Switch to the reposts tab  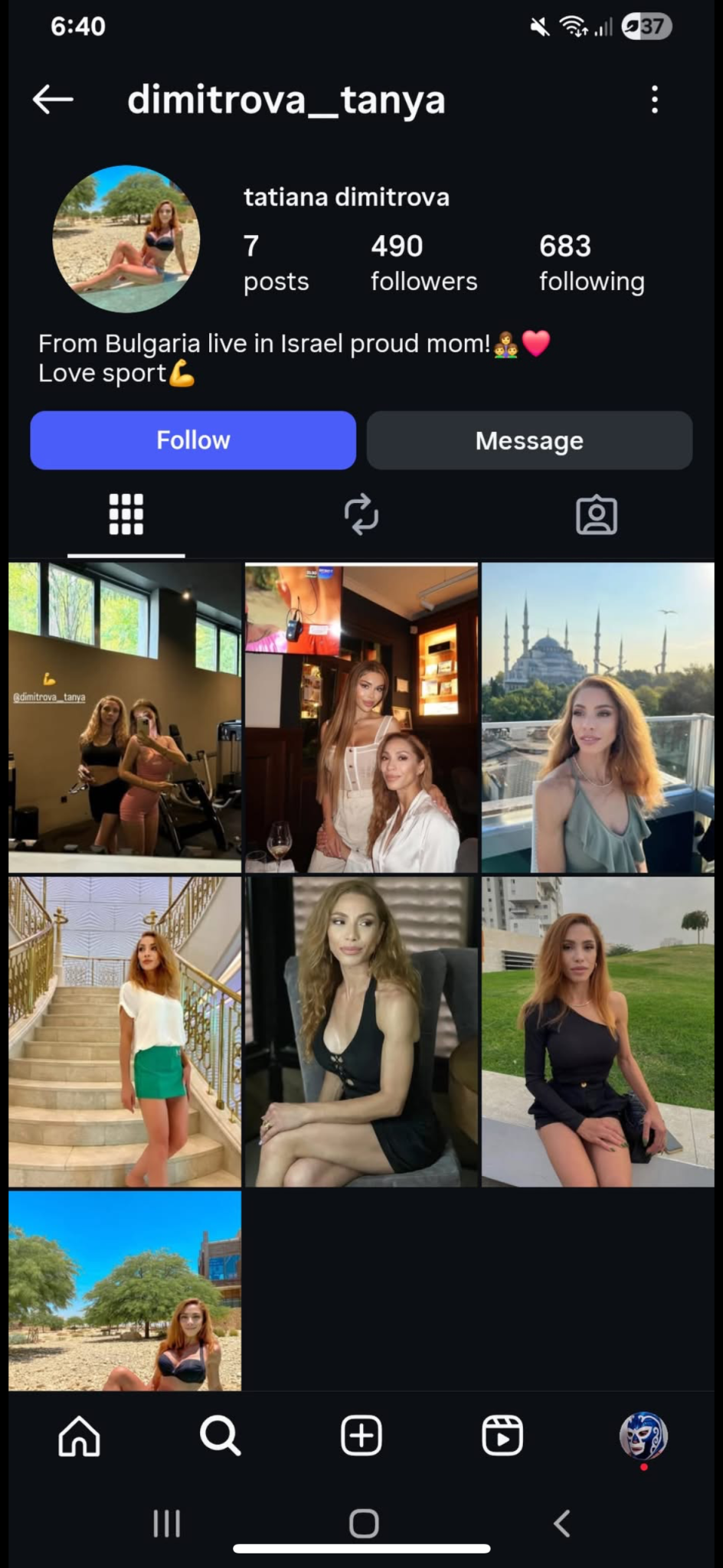point(361,514)
